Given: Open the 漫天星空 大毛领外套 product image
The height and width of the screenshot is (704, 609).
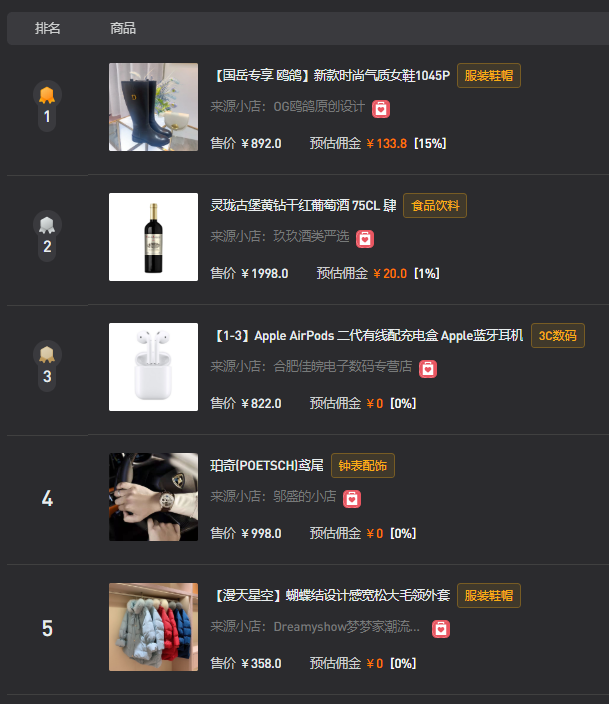Looking at the screenshot, I should tap(153, 627).
